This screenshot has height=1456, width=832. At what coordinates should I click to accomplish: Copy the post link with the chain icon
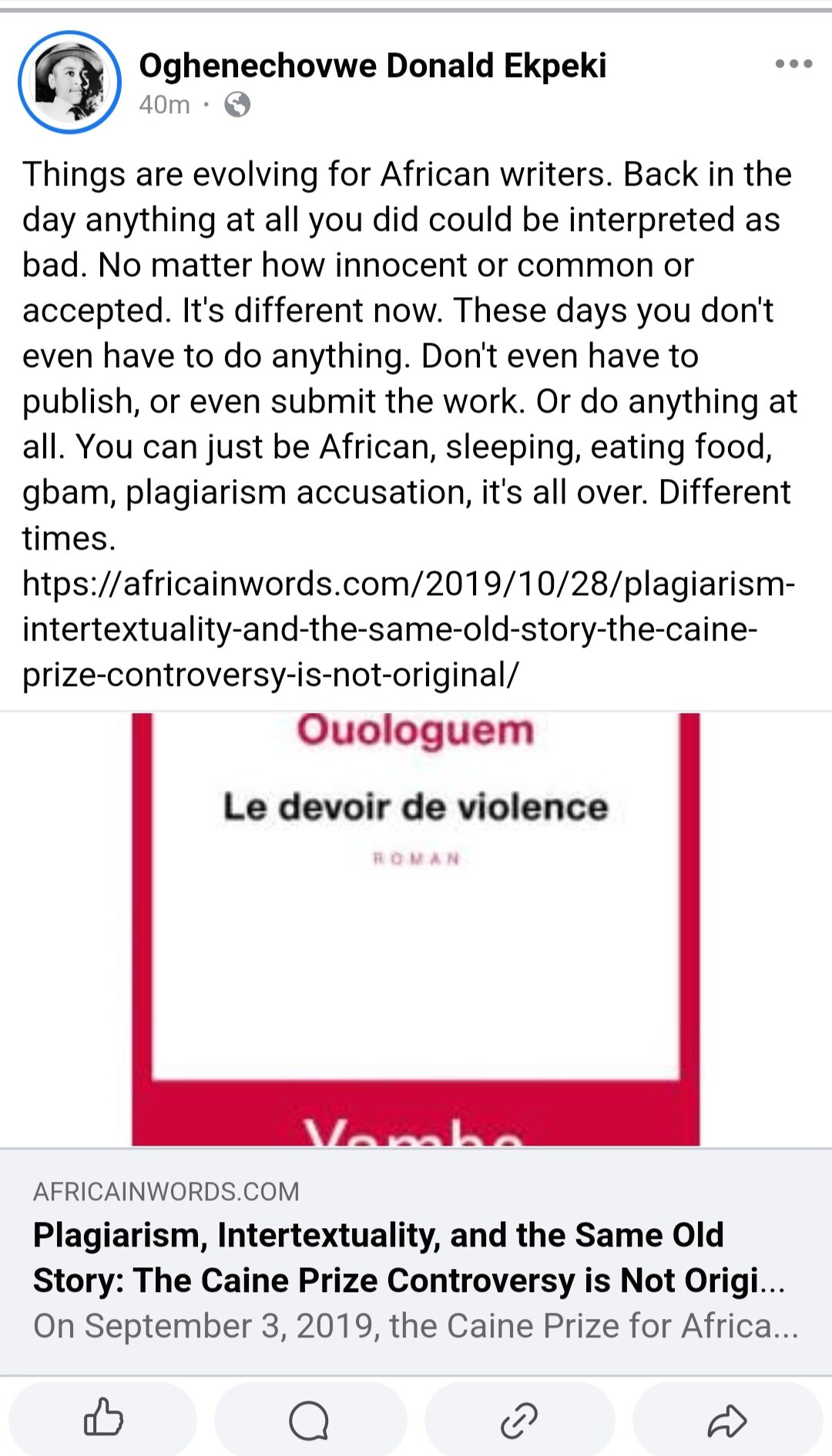pyautogui.click(x=519, y=1418)
